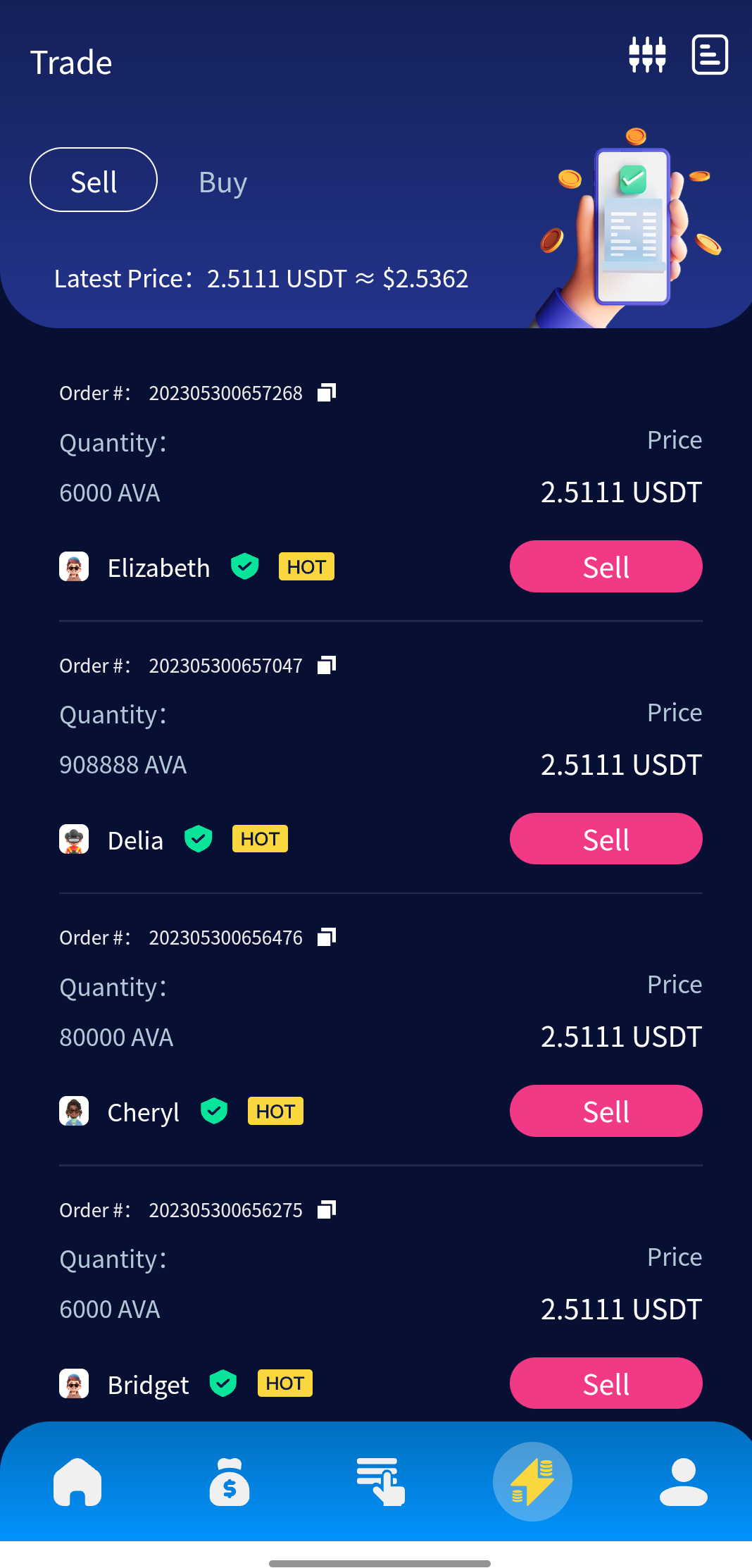Image resolution: width=752 pixels, height=1568 pixels.
Task: Open the lightning trade tab
Action: coord(532,1481)
